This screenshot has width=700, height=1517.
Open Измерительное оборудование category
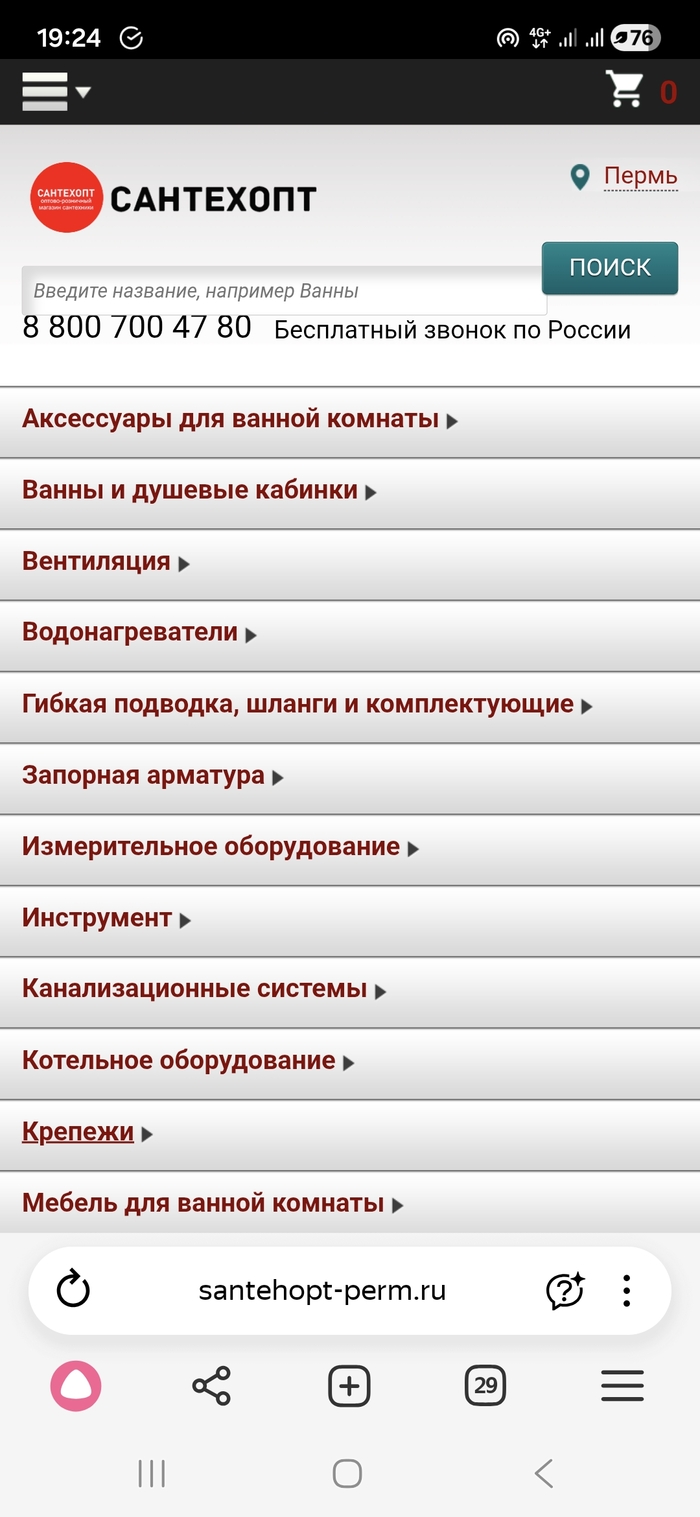click(211, 846)
